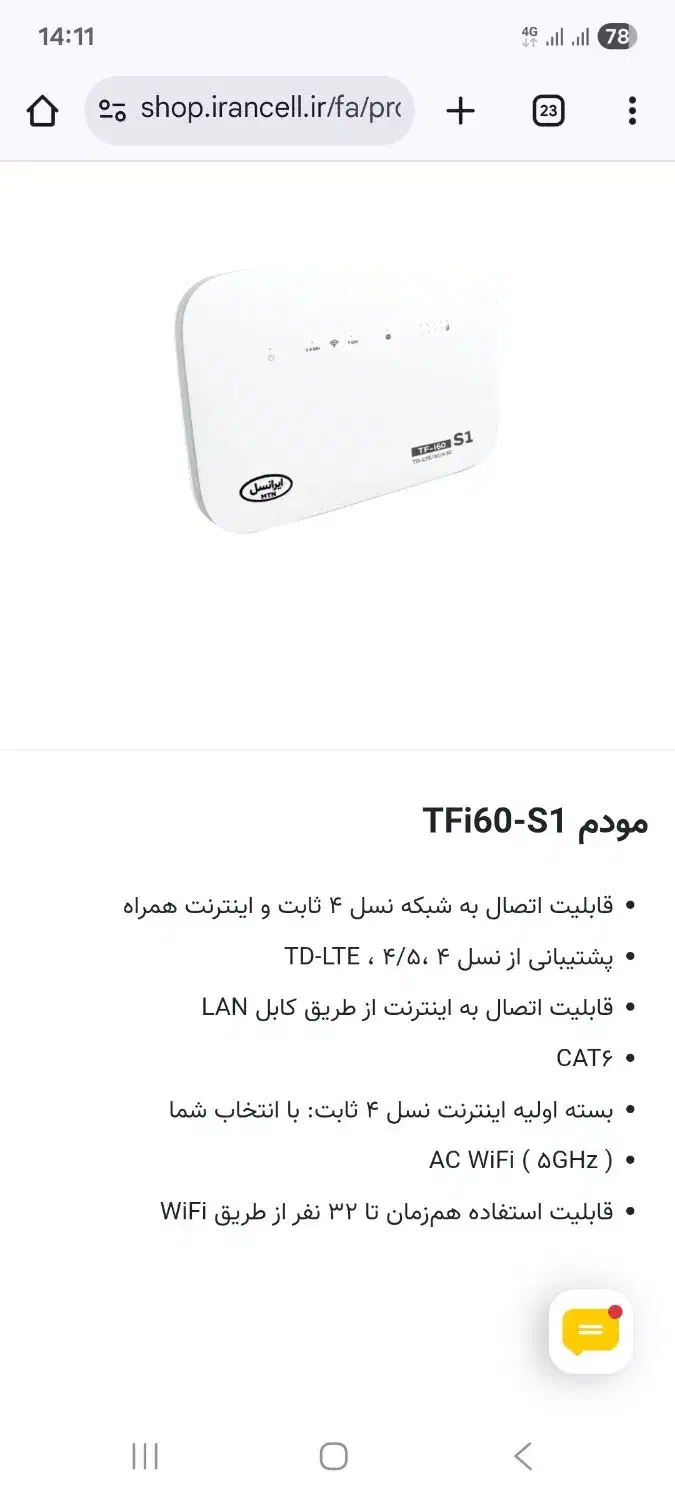Open a new browser tab
Image resolution: width=675 pixels, height=1500 pixels.
[460, 111]
